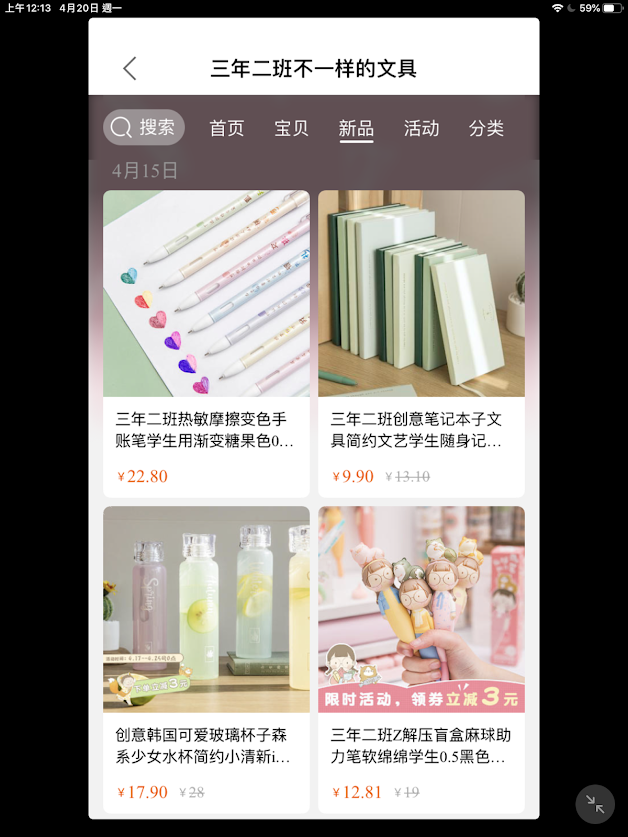View the 创意韩国可爱玻璃杯子 product
The image size is (628, 837).
click(206, 658)
